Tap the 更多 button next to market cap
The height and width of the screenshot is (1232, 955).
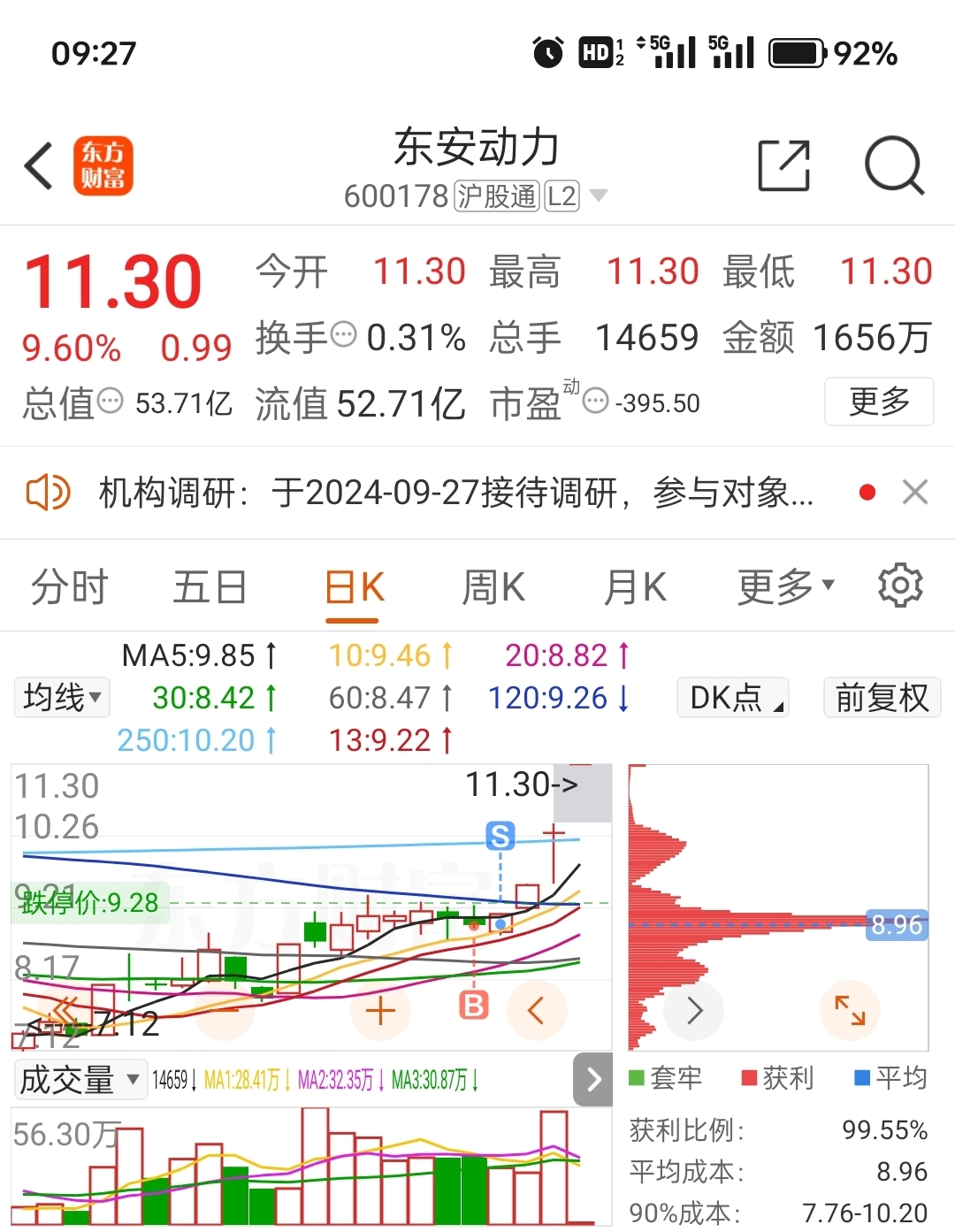pyautogui.click(x=878, y=402)
